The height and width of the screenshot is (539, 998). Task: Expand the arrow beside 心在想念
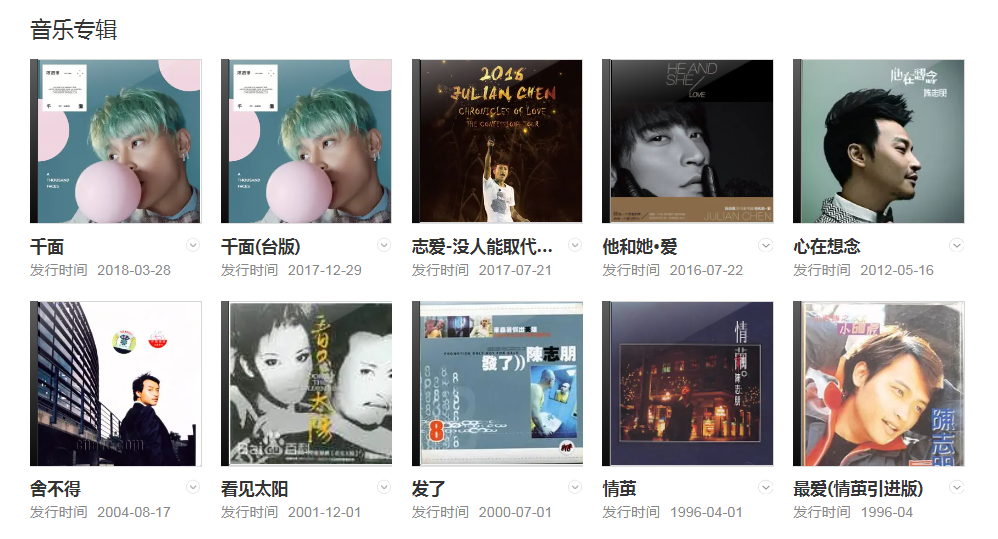[x=956, y=245]
